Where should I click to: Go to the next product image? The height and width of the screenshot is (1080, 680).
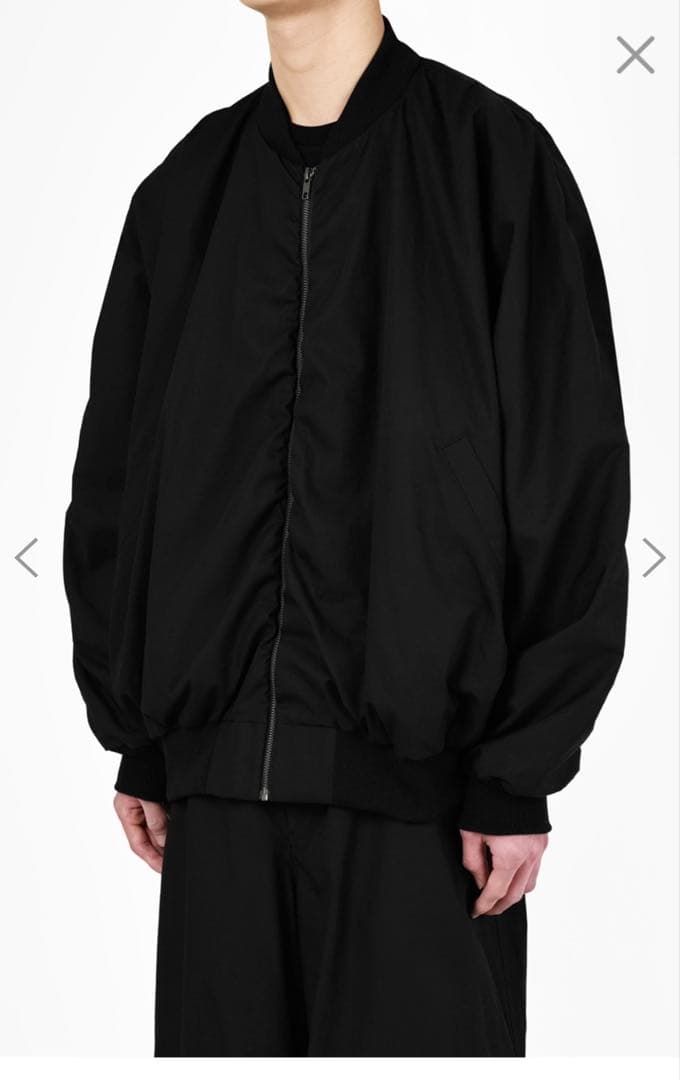pyautogui.click(x=653, y=557)
